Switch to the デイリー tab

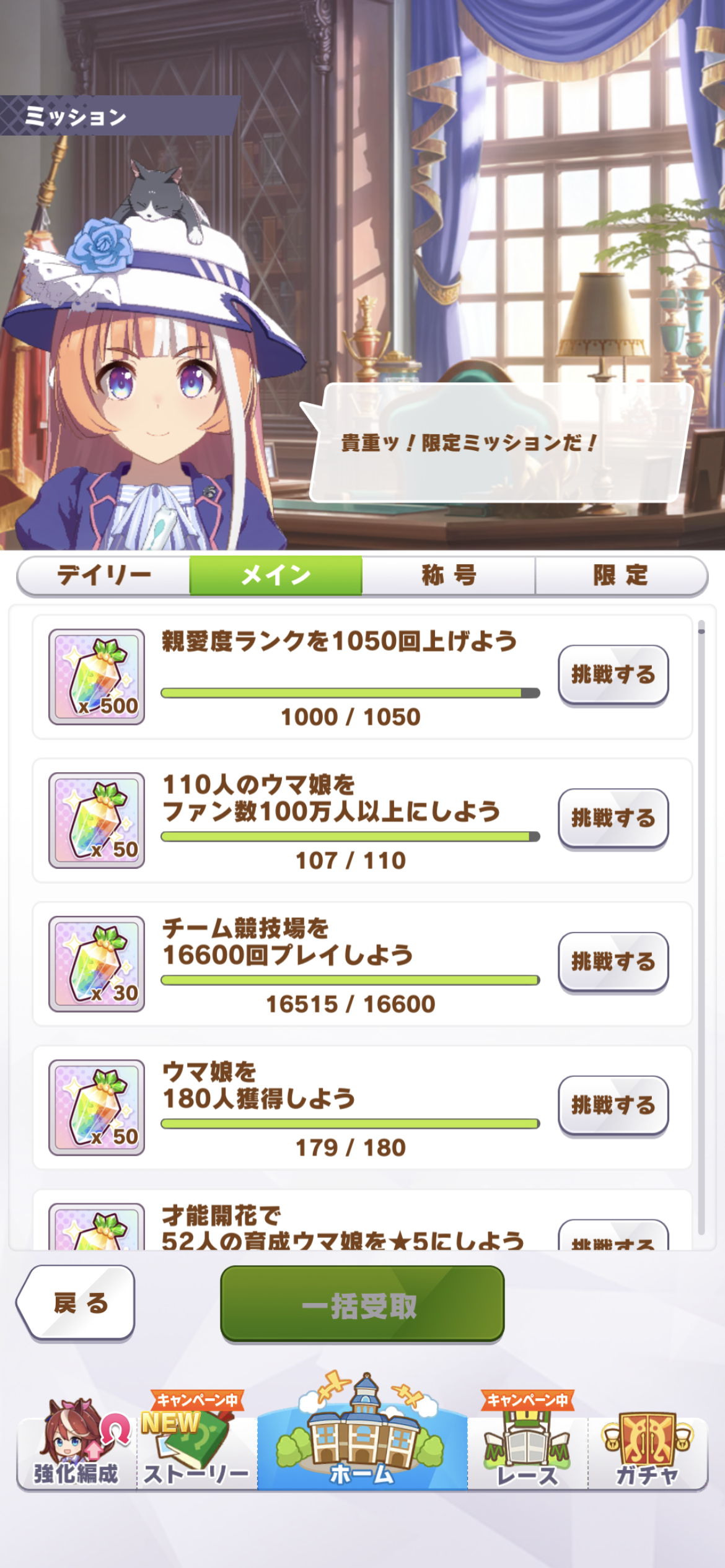pos(103,575)
